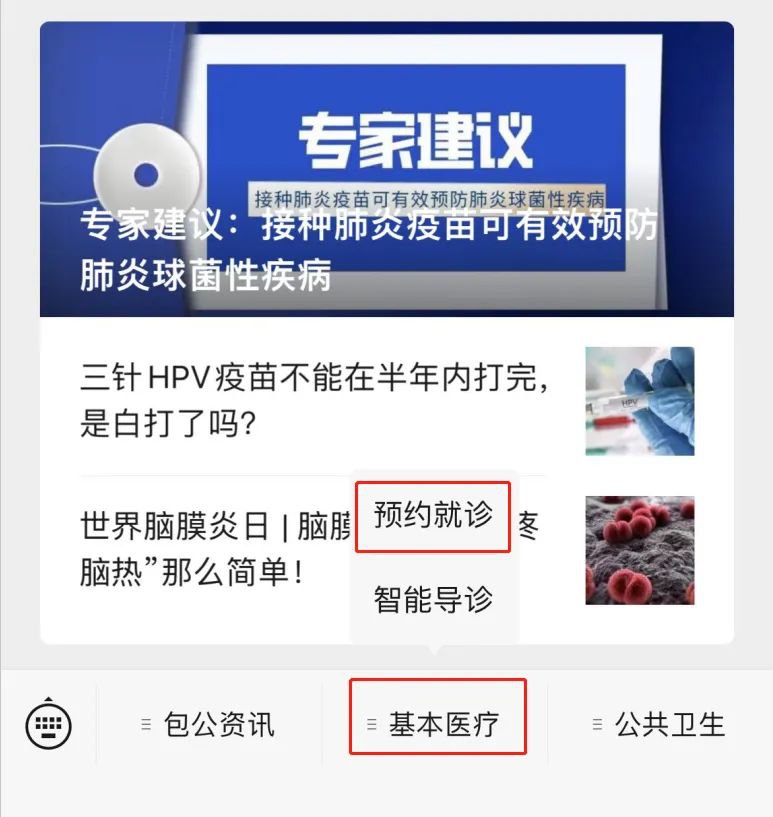
Task: Open the World Meningitis Day article
Action: coord(210,548)
